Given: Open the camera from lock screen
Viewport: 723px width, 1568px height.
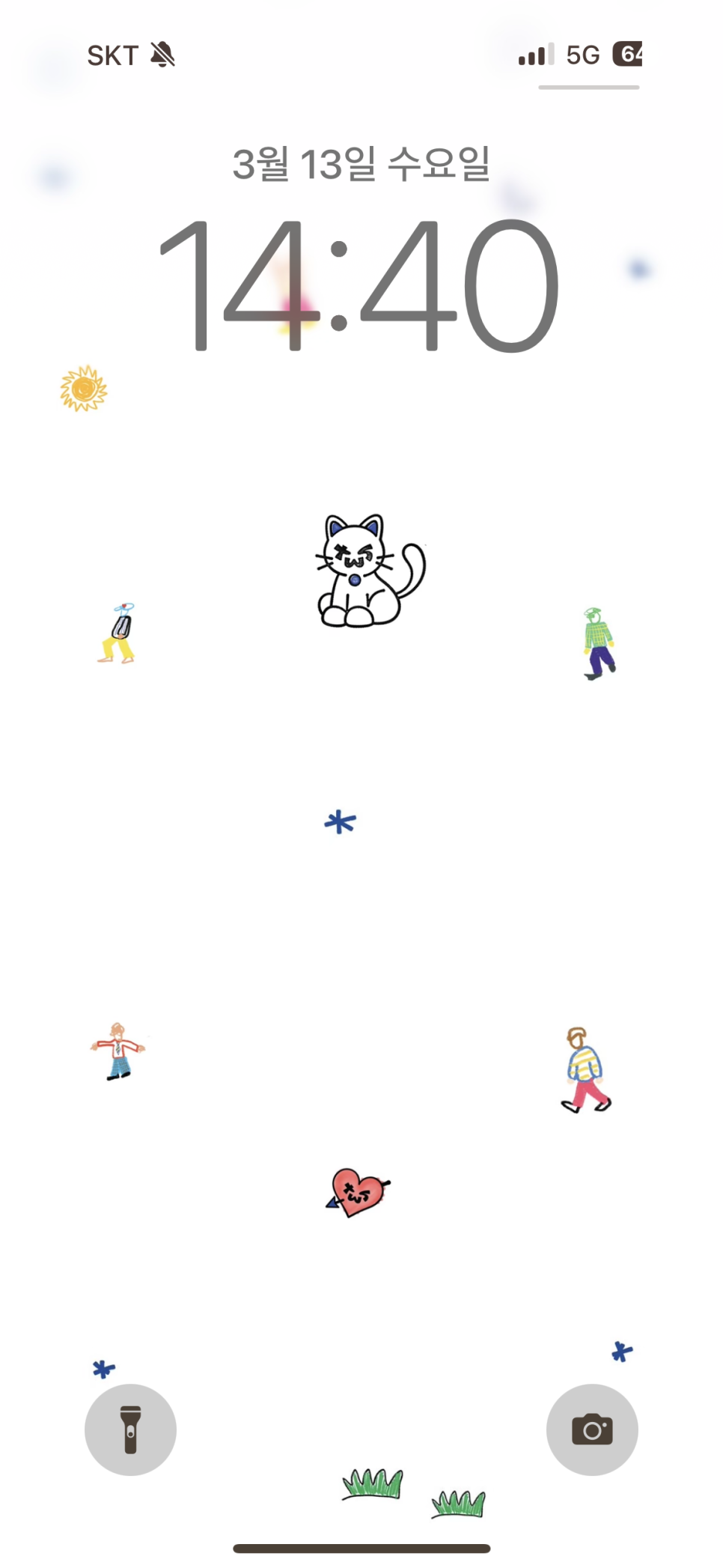Looking at the screenshot, I should point(592,1429).
